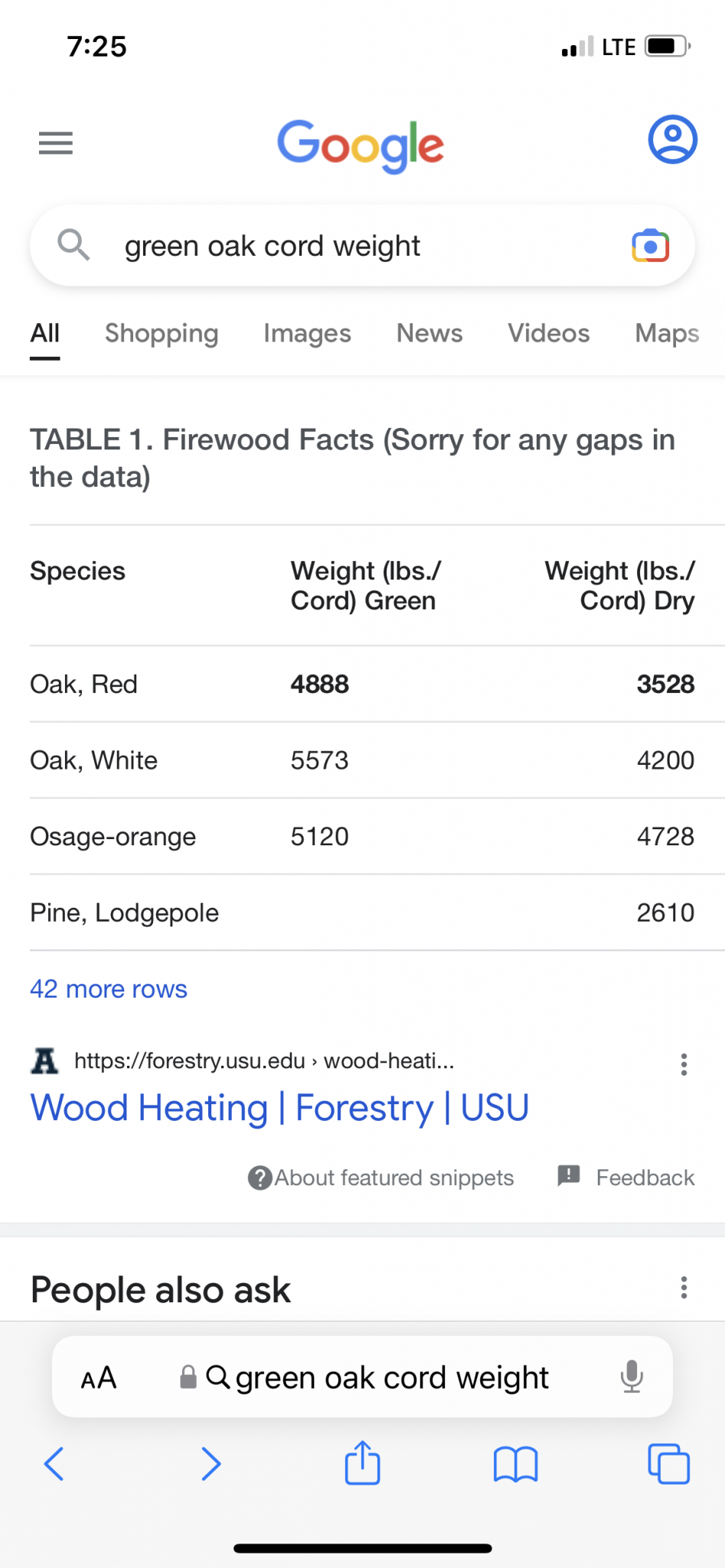Search with Google Lens camera icon

(x=650, y=247)
